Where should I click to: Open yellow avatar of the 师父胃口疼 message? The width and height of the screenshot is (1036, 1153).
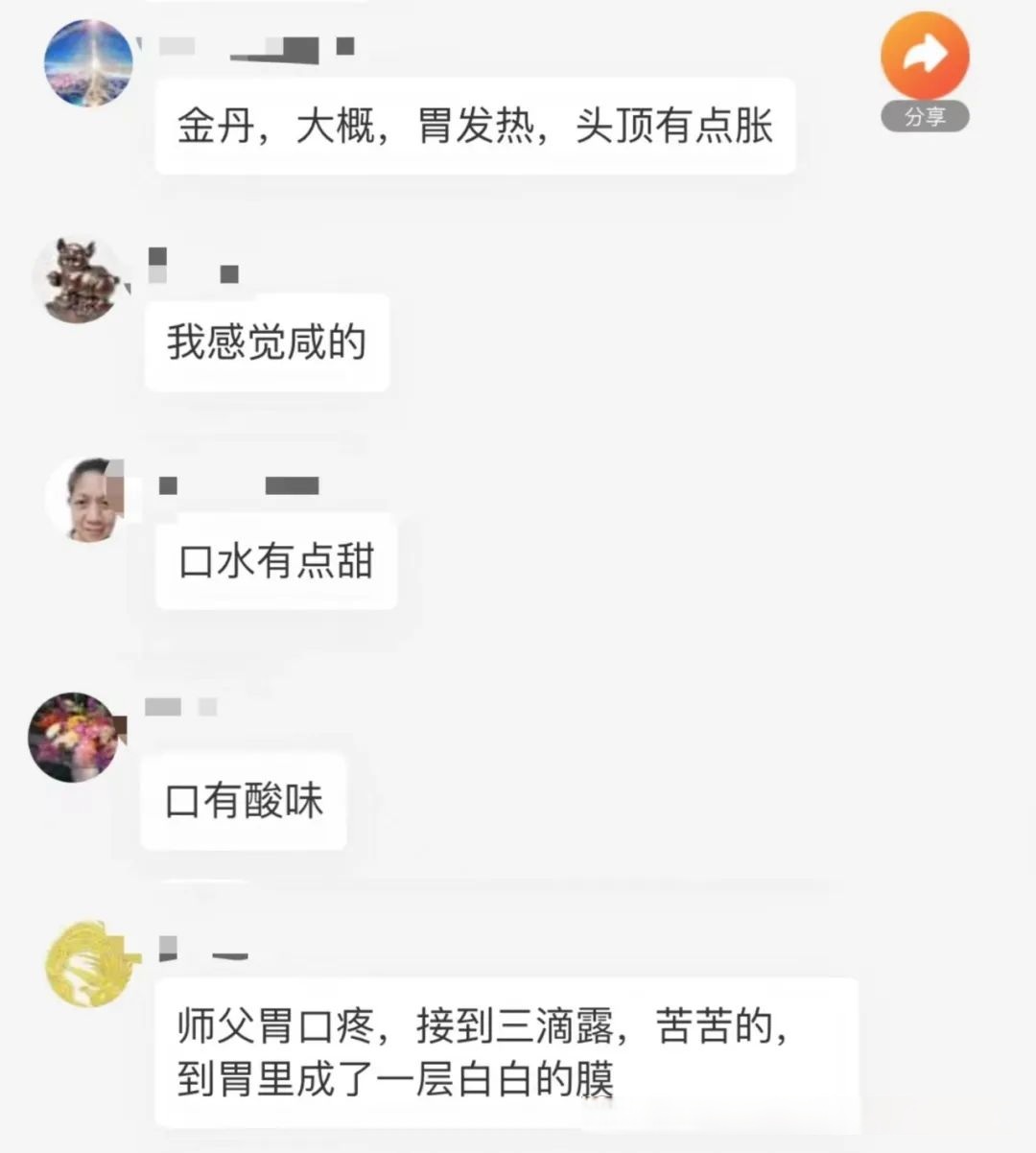coord(89,964)
